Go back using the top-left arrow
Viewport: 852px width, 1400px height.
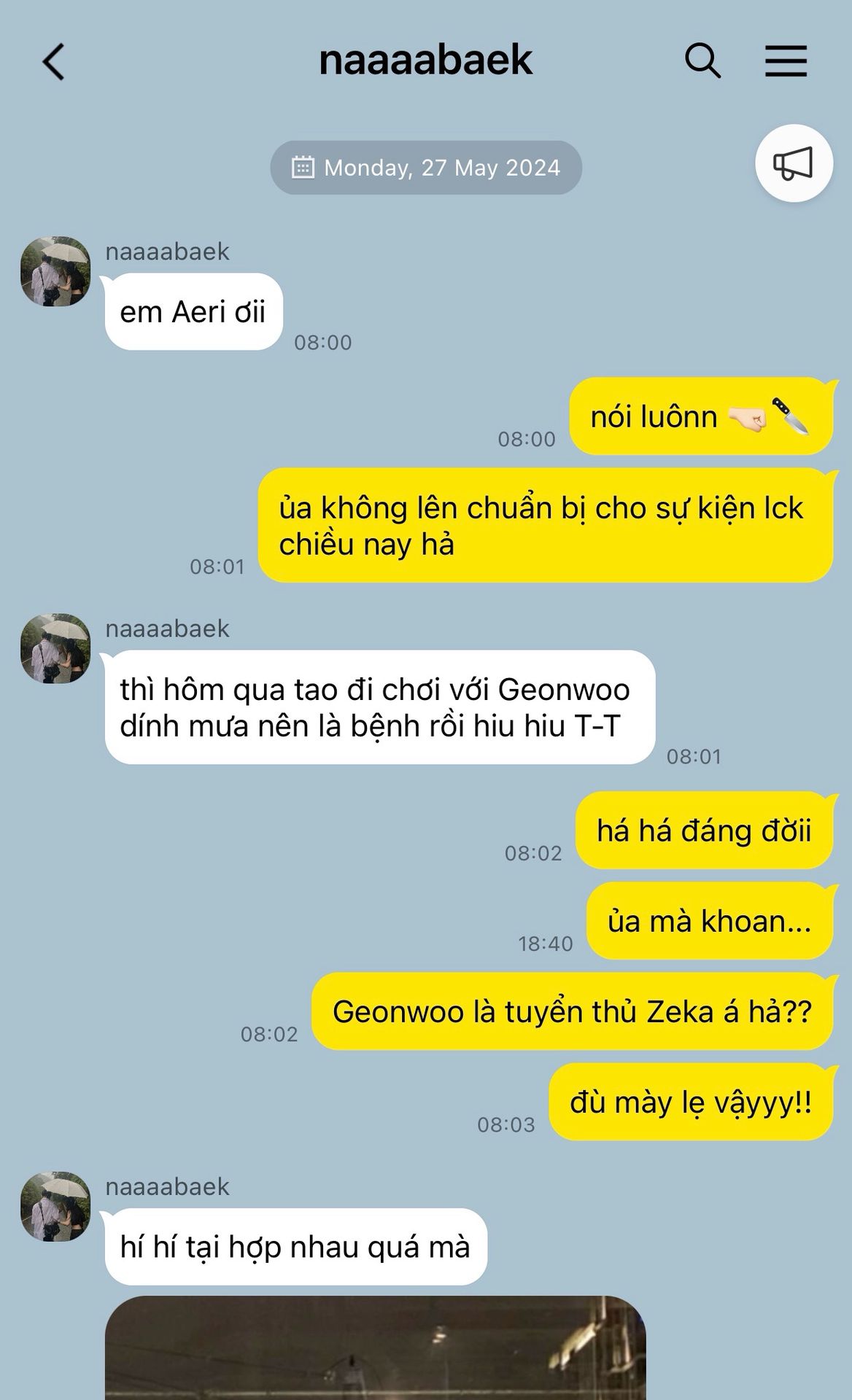pos(54,61)
